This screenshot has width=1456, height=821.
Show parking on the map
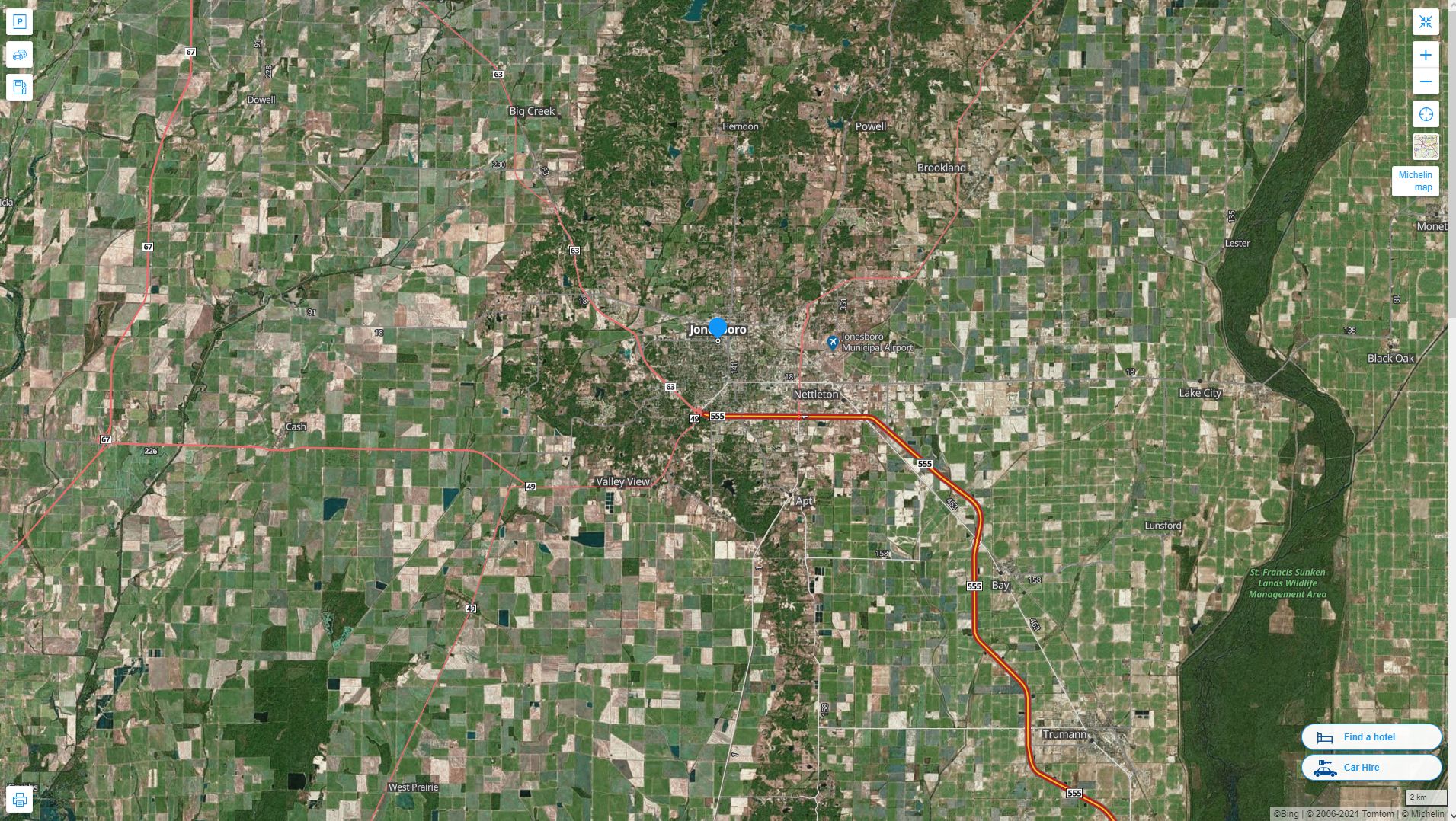(20, 22)
